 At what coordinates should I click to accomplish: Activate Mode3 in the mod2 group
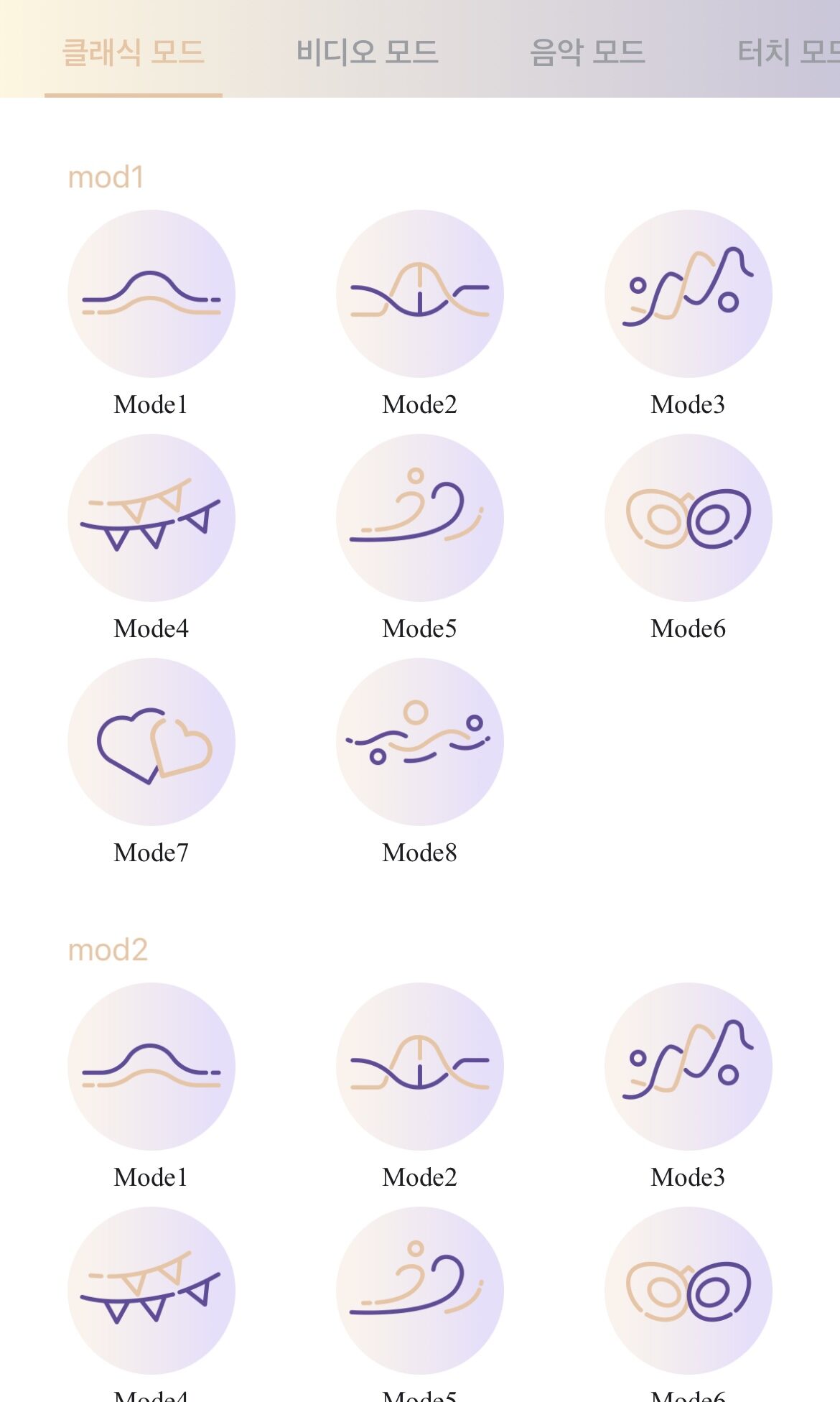(x=689, y=1067)
